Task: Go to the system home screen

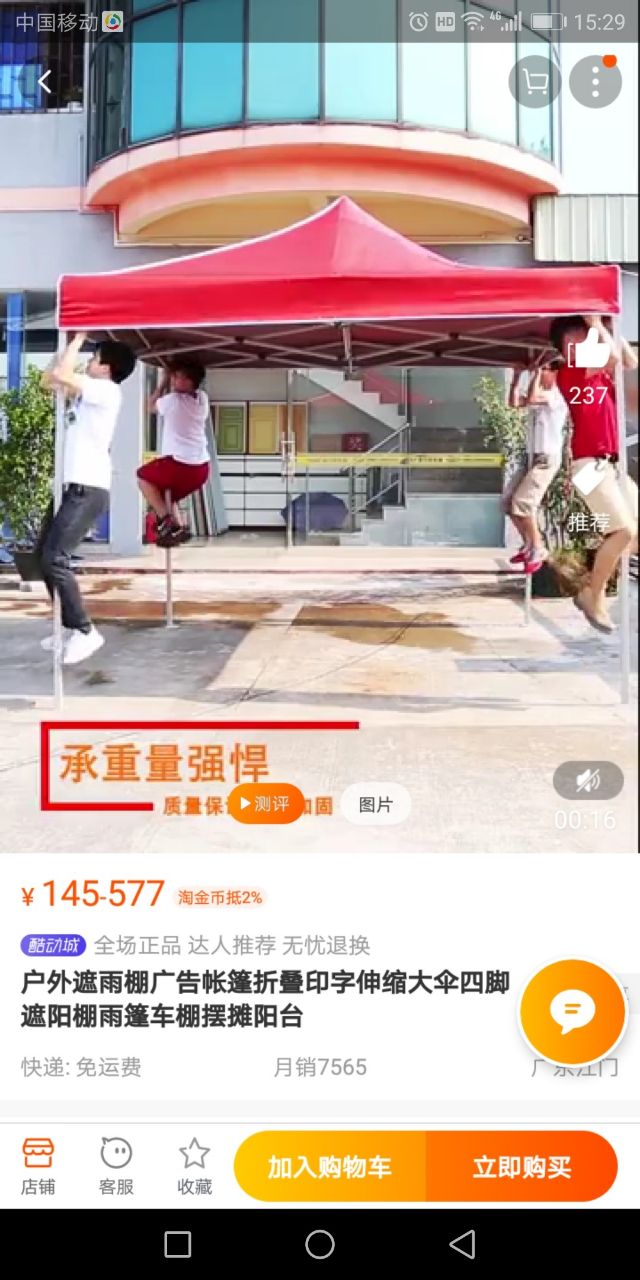Action: point(320,1244)
